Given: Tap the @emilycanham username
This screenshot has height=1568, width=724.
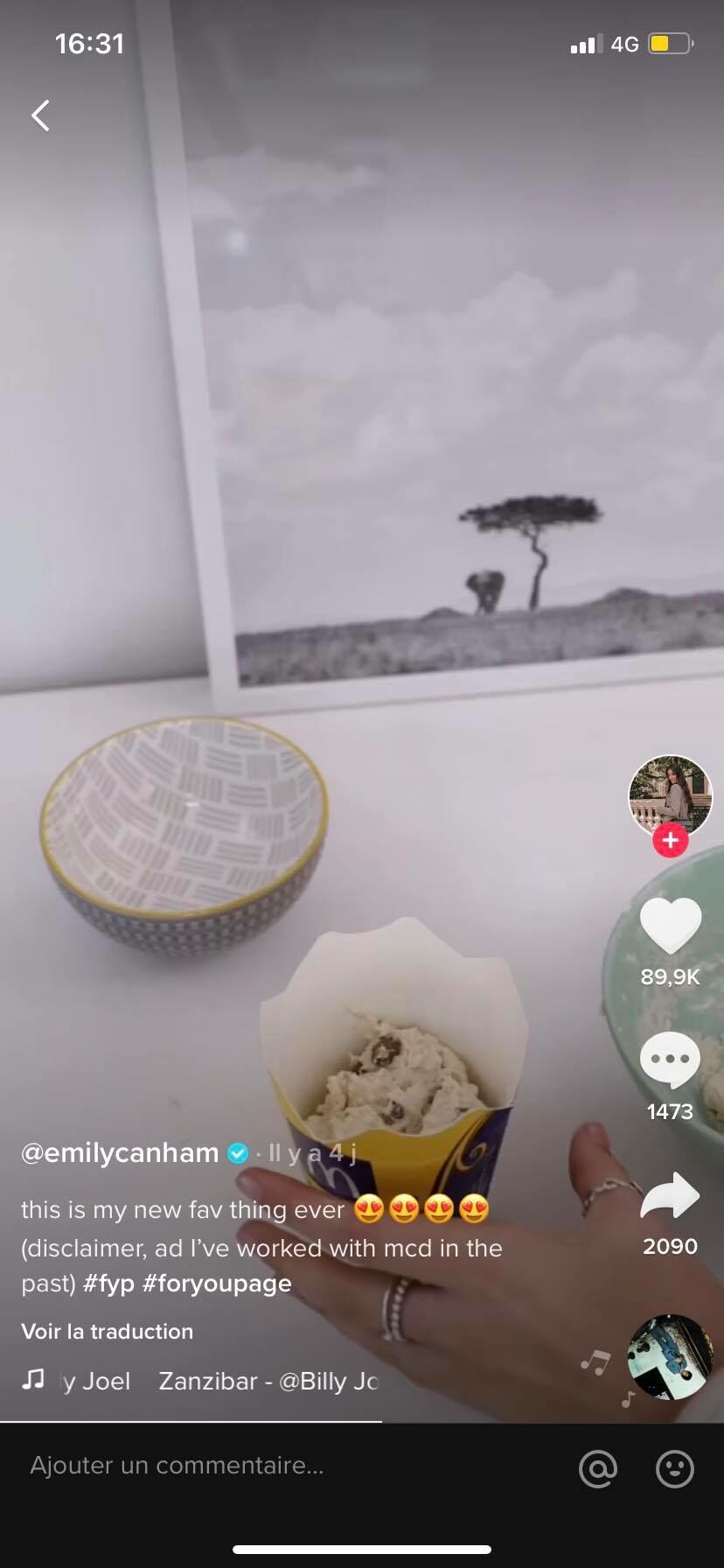Looking at the screenshot, I should [120, 1153].
